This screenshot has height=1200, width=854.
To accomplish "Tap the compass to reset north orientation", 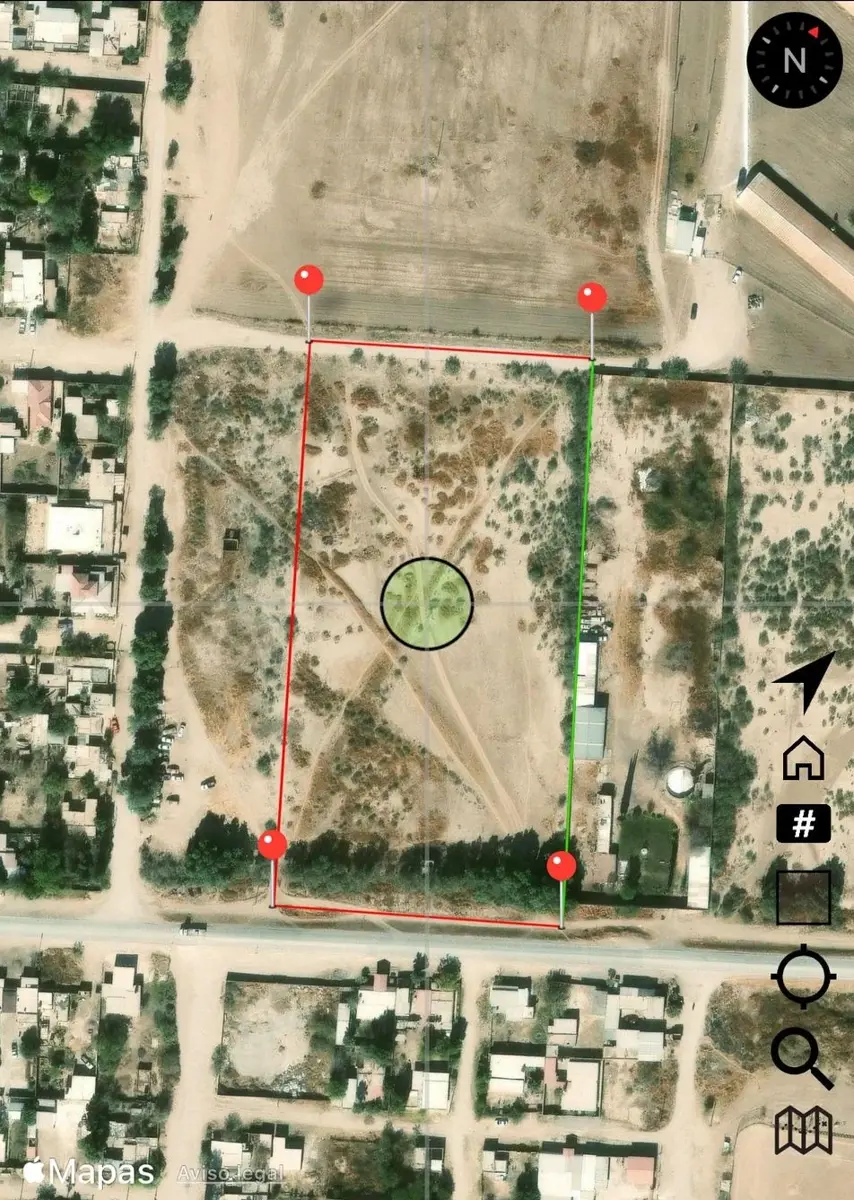I will [794, 60].
